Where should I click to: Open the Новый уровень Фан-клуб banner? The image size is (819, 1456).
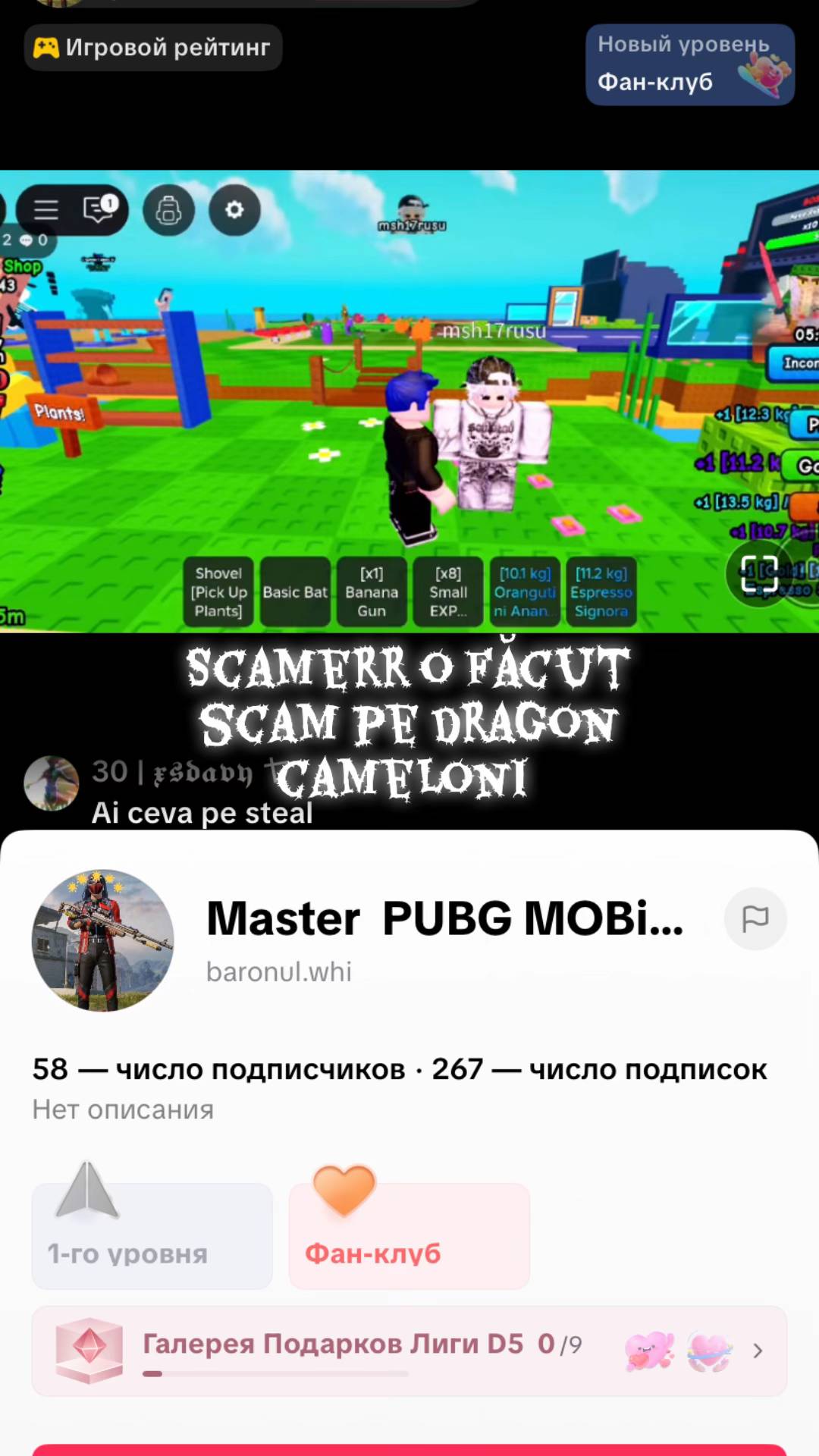click(x=690, y=64)
